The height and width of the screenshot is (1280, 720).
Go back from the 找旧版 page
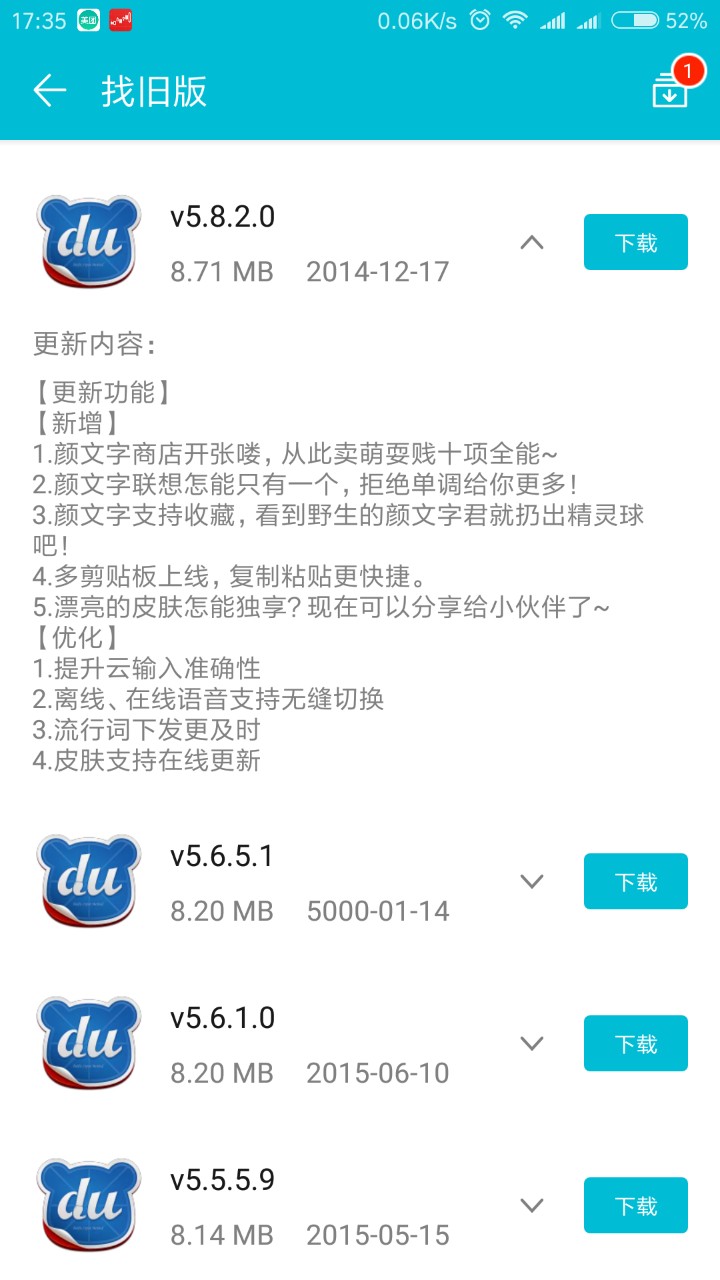click(49, 91)
